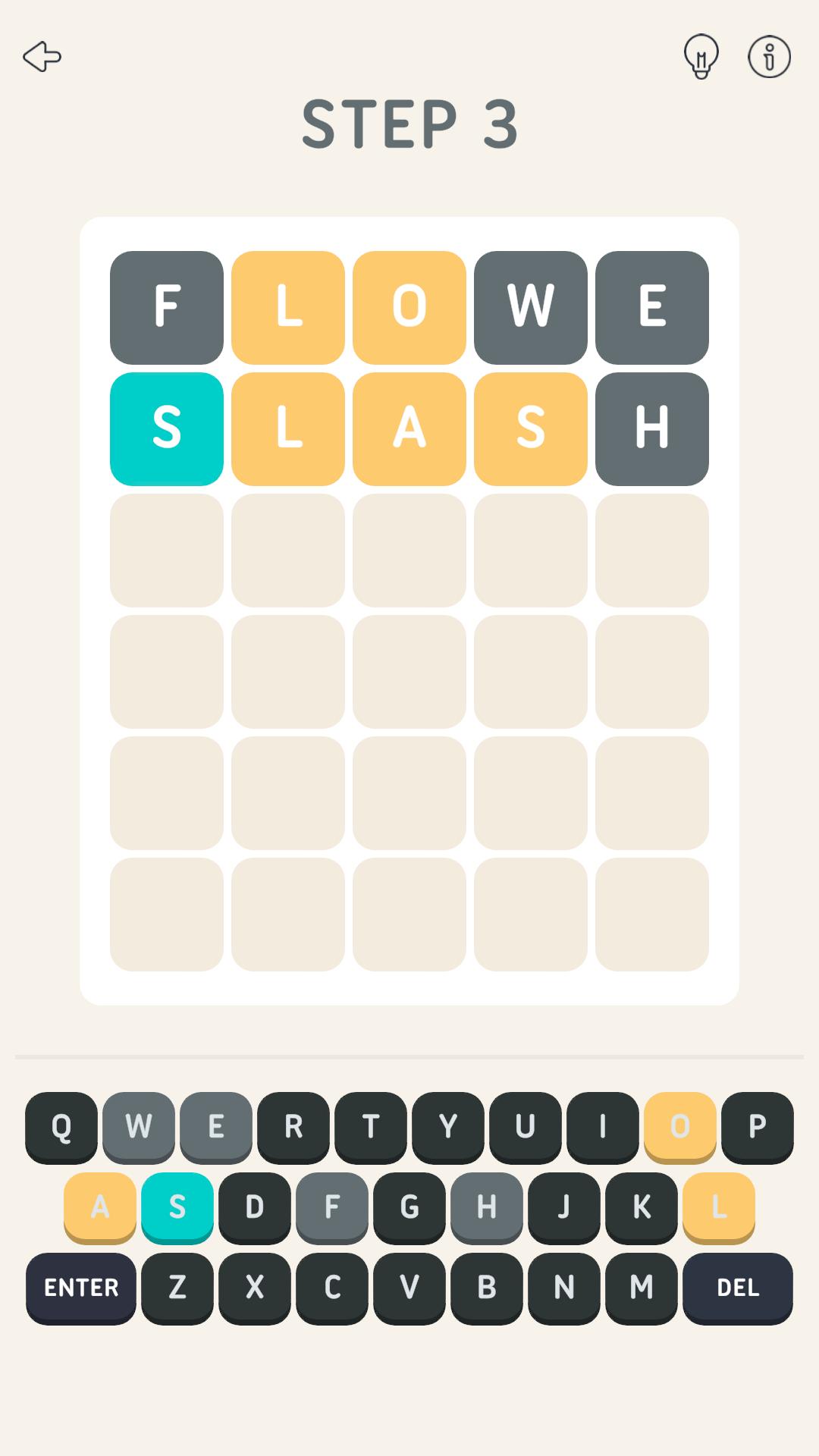The width and height of the screenshot is (819, 1456).
Task: Go back with the arrow icon
Action: tap(42, 57)
